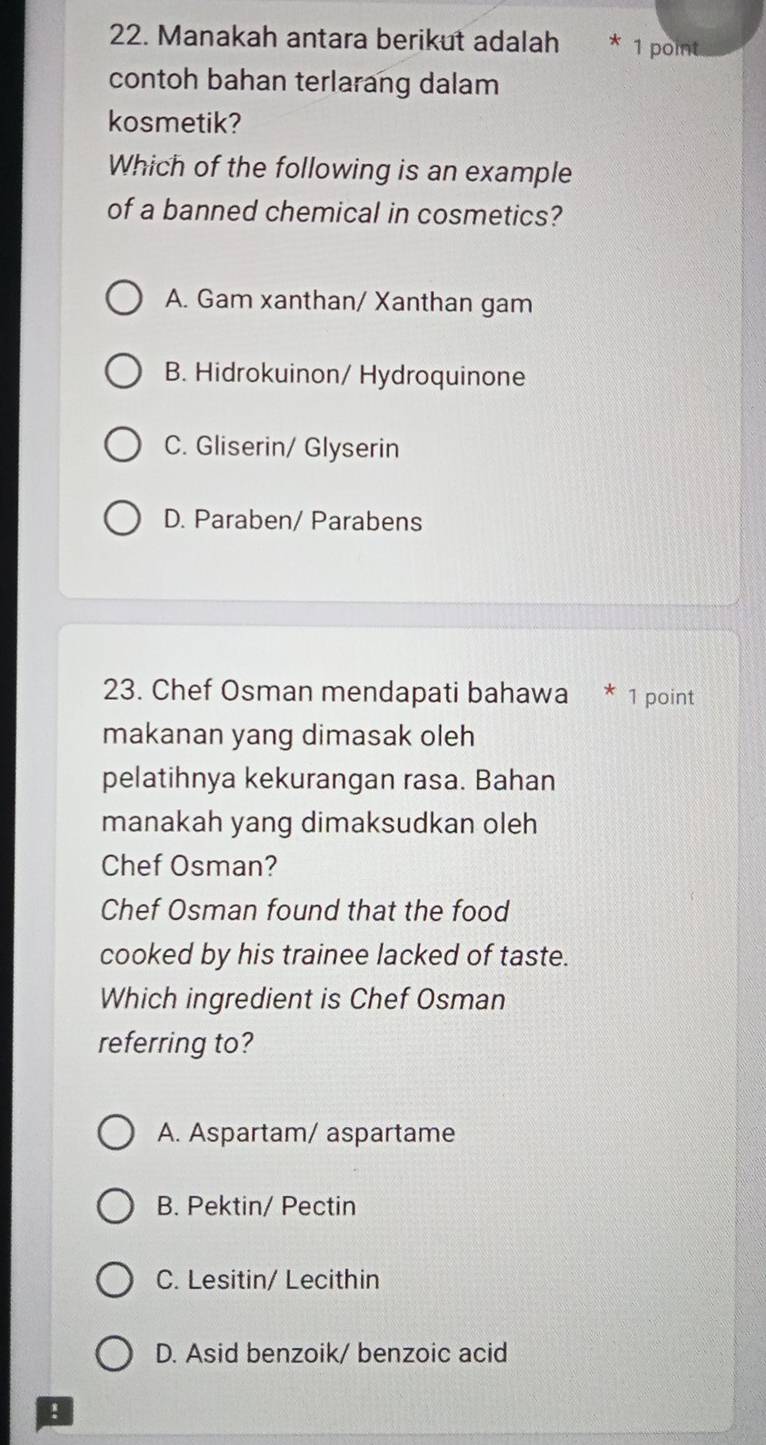Screen dimensions: 766x1445
Task: Select D. Asid benzoik/ benzoic acid
Action: point(116,1354)
